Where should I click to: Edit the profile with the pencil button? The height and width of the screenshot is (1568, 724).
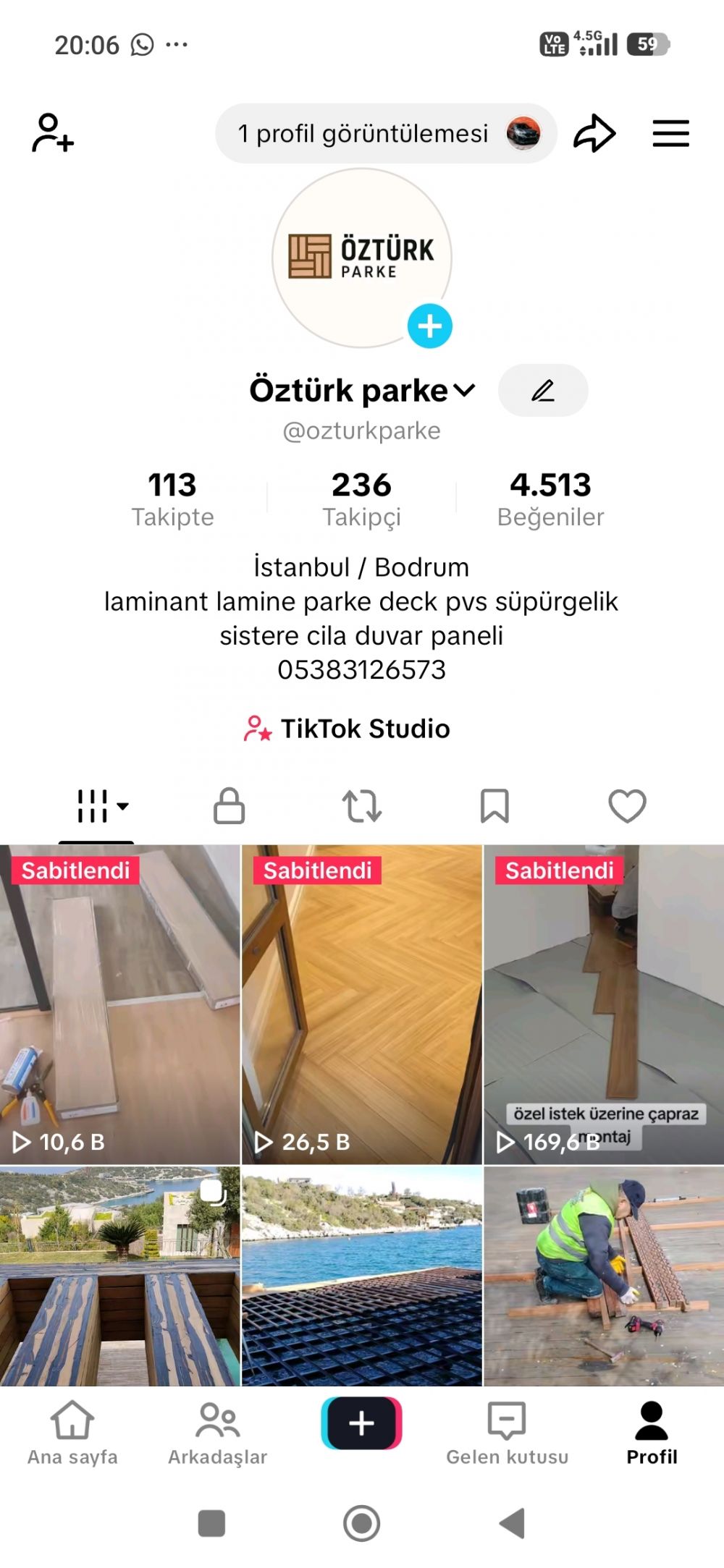(x=543, y=391)
